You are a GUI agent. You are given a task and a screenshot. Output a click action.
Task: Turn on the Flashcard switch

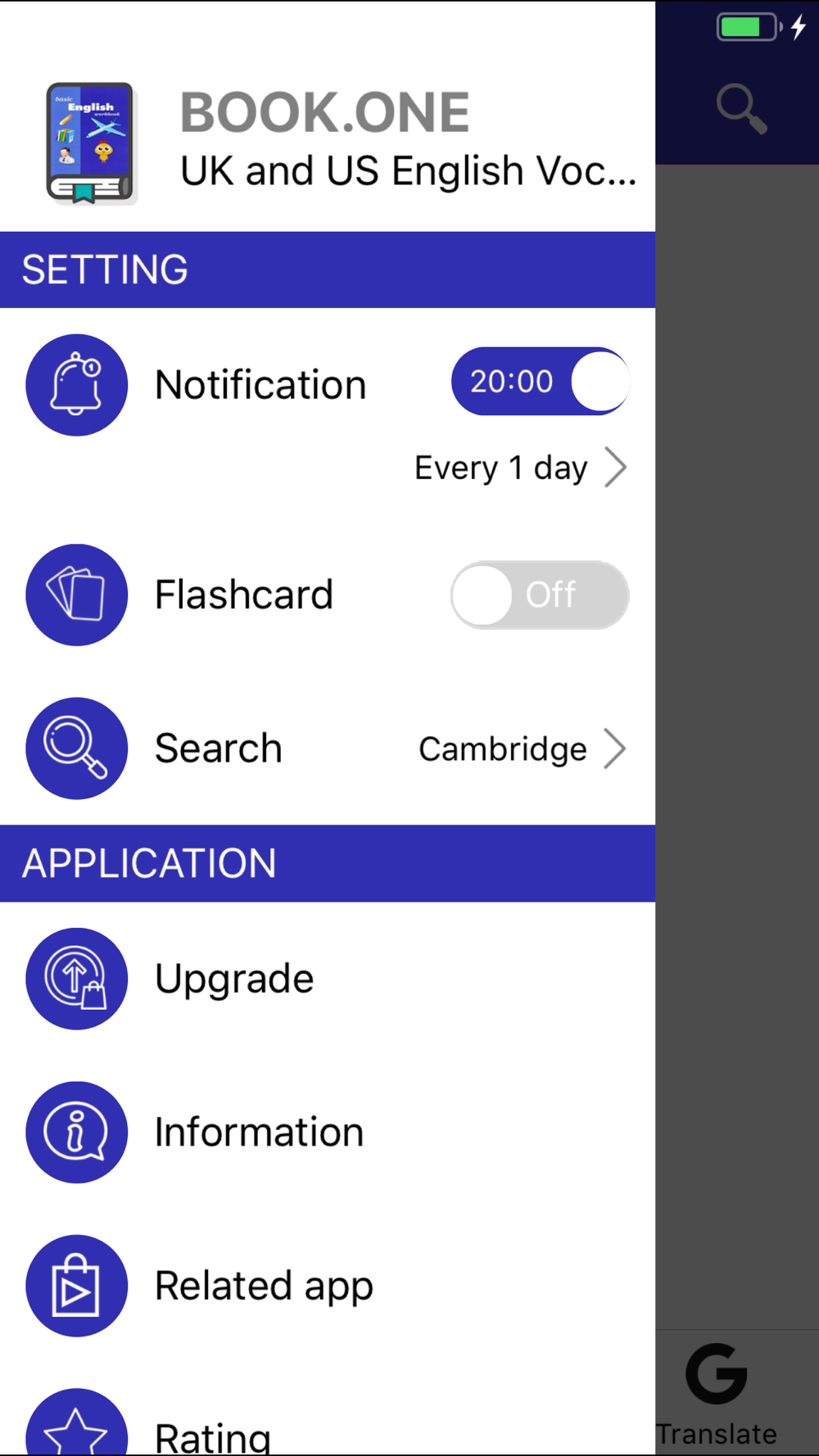click(540, 595)
